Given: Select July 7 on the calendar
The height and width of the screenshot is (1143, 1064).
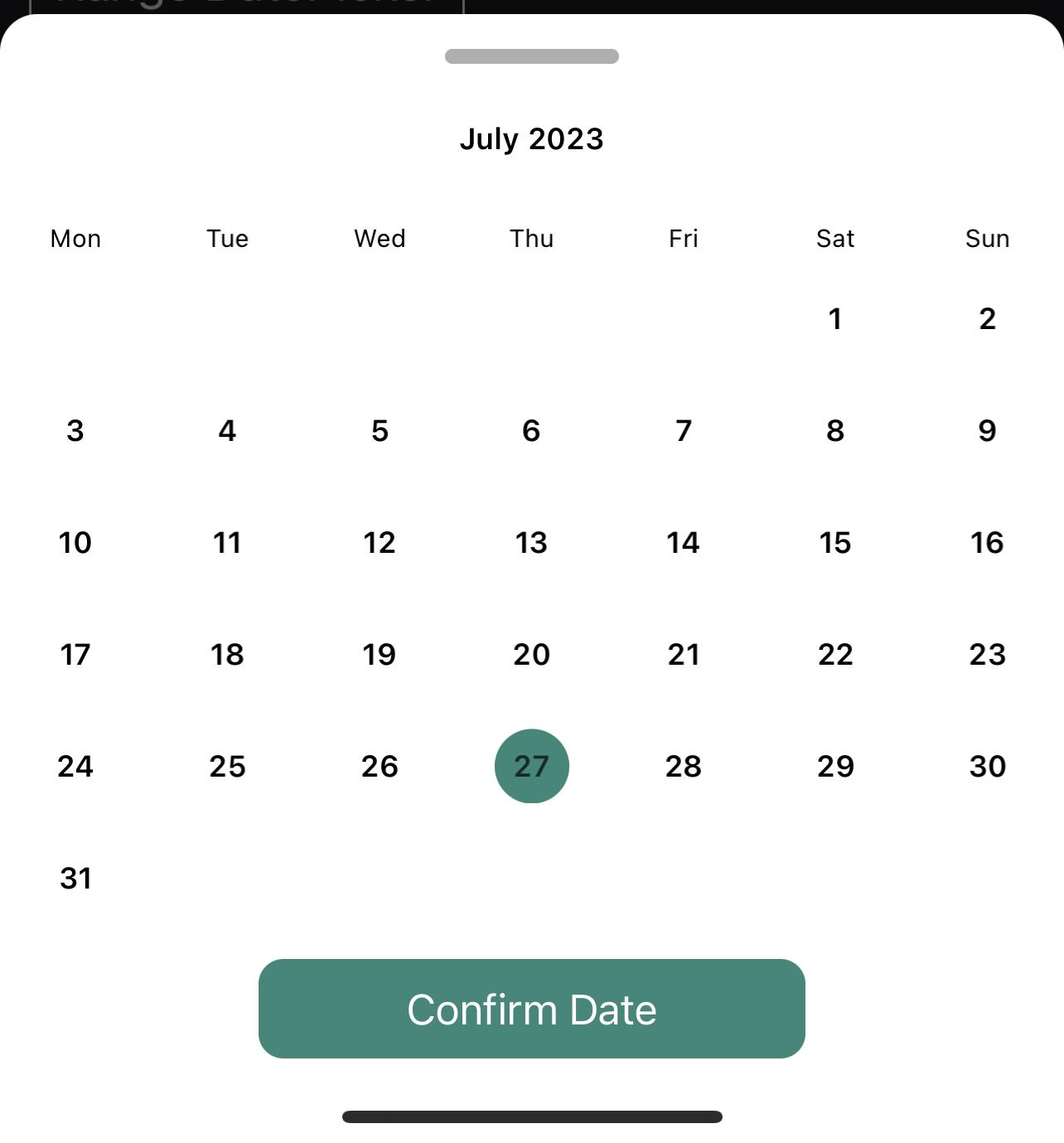Looking at the screenshot, I should 684,431.
